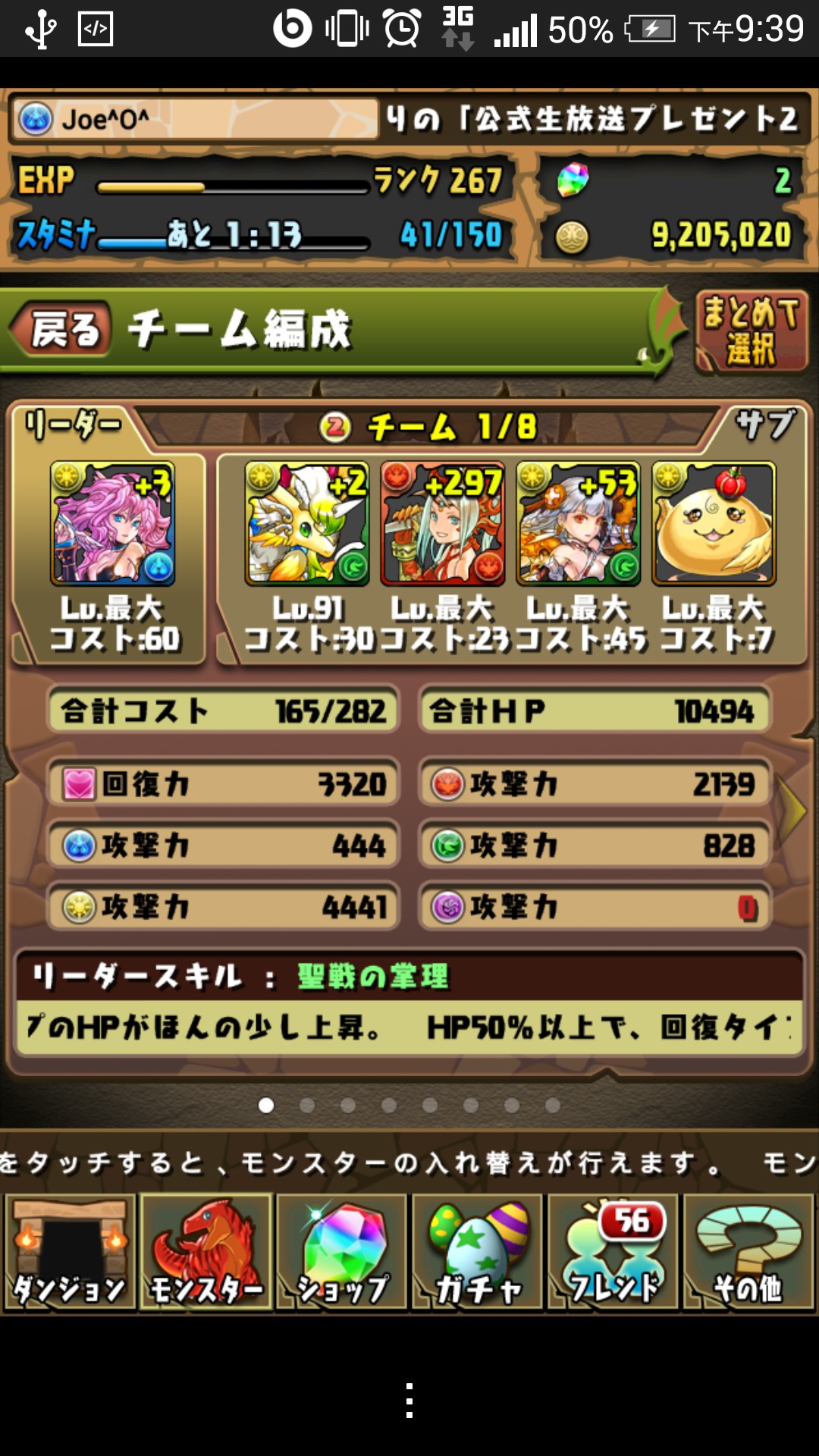This screenshot has width=819, height=1456.
Task: Select the cost 7 sub monster
Action: pyautogui.click(x=714, y=523)
